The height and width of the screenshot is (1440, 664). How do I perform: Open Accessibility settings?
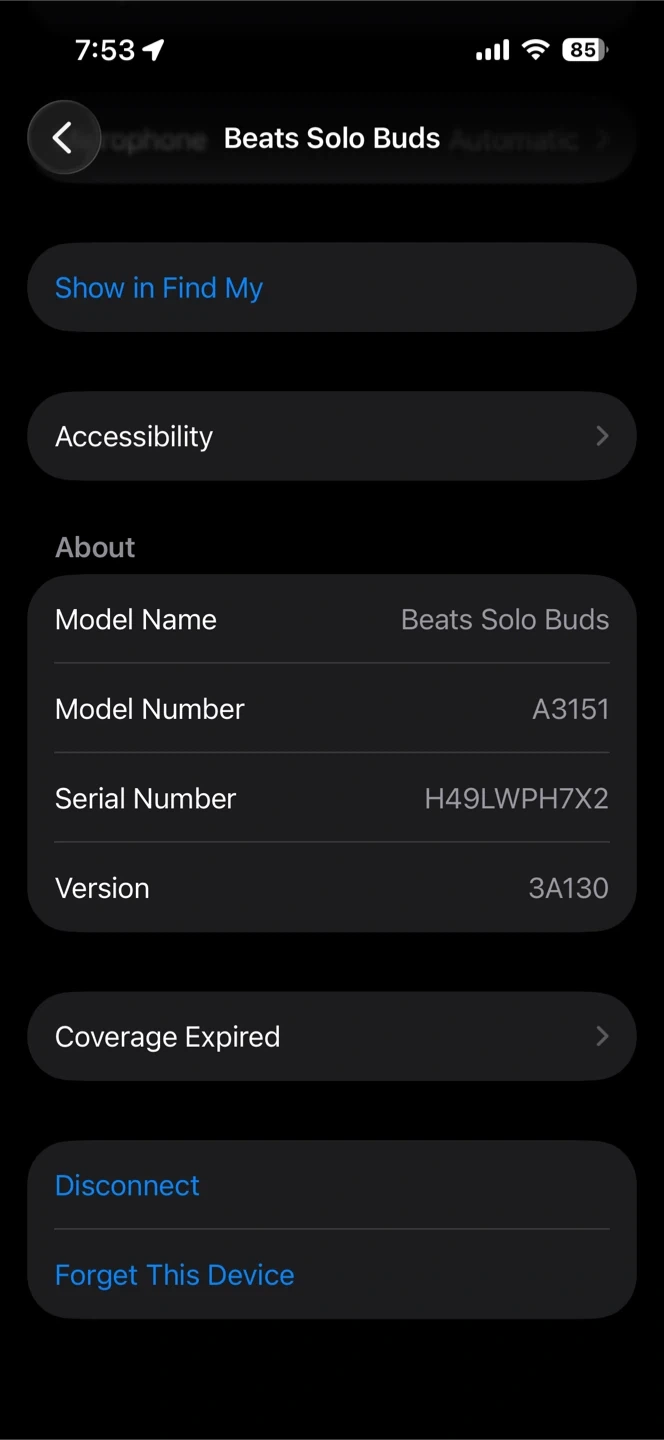point(331,436)
